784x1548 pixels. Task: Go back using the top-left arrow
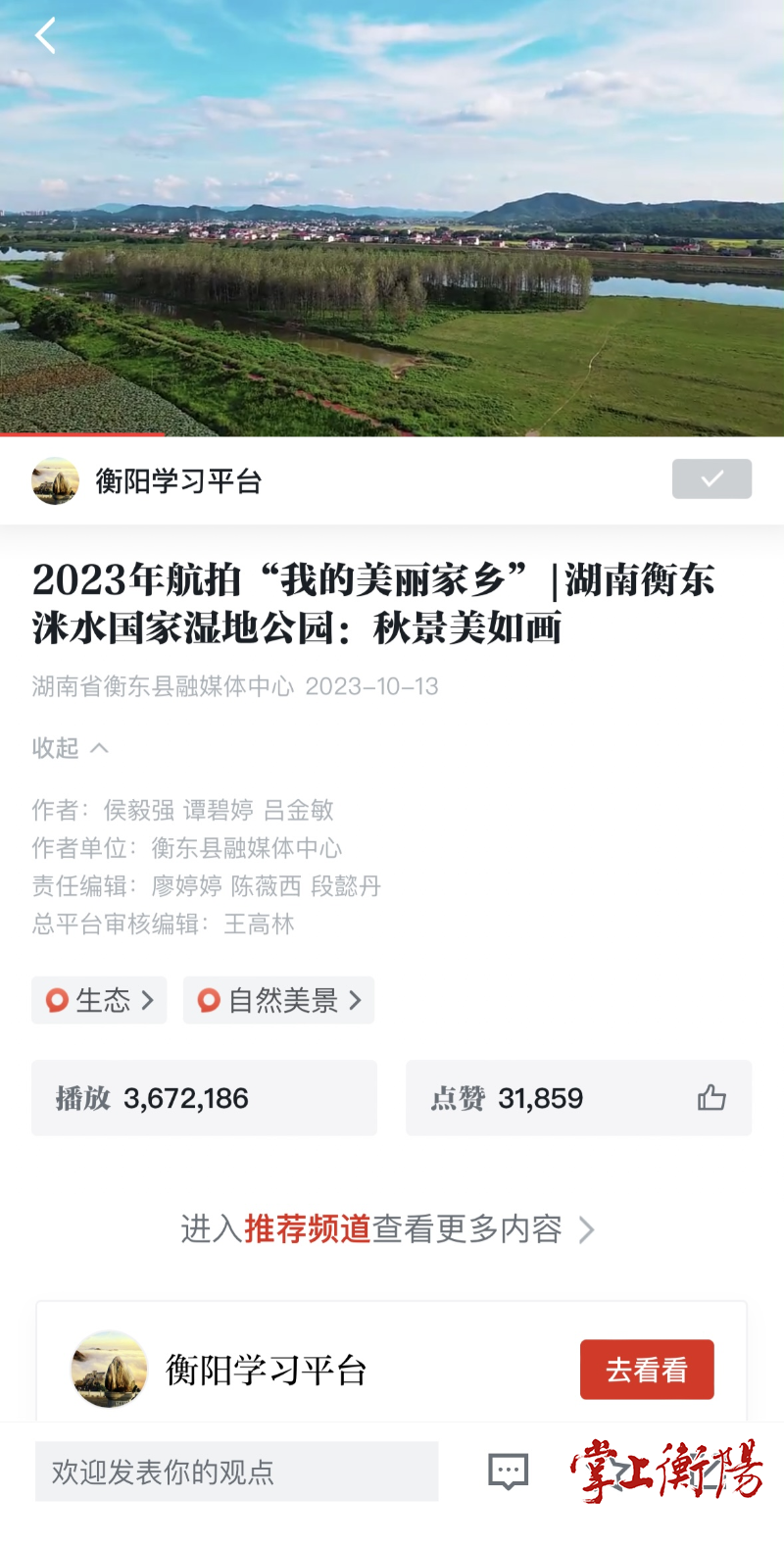click(x=45, y=36)
